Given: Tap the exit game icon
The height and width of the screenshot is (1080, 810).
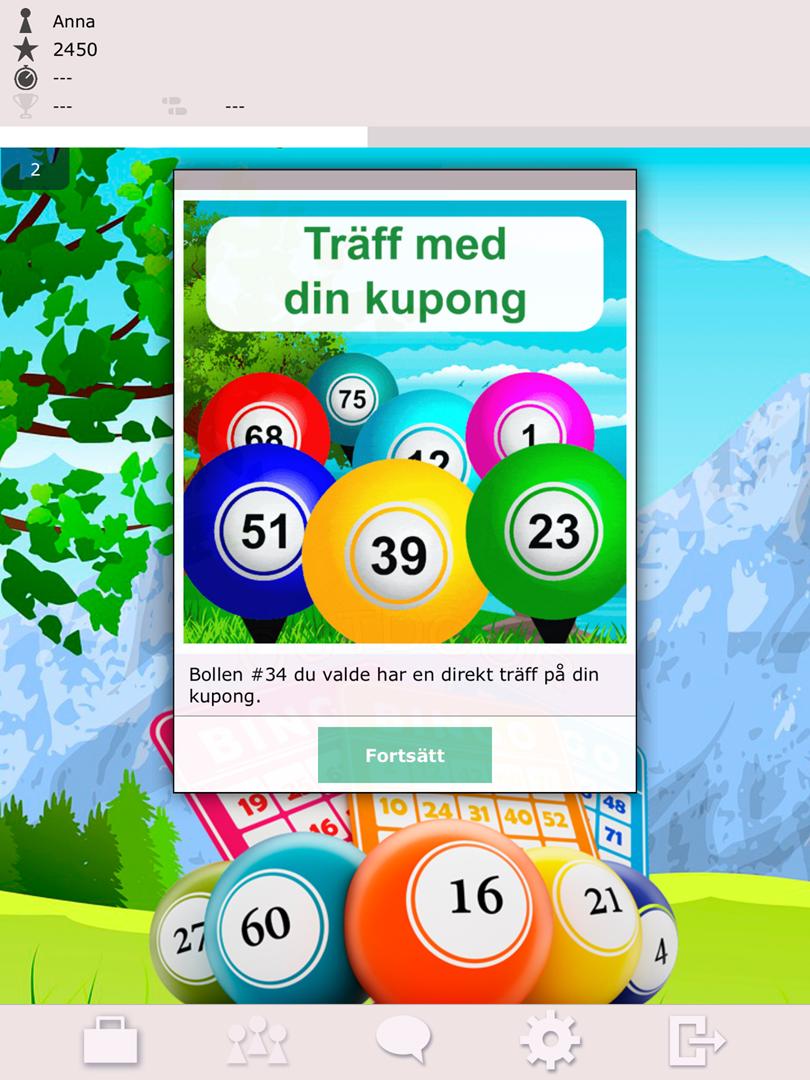Looking at the screenshot, I should [x=696, y=1041].
